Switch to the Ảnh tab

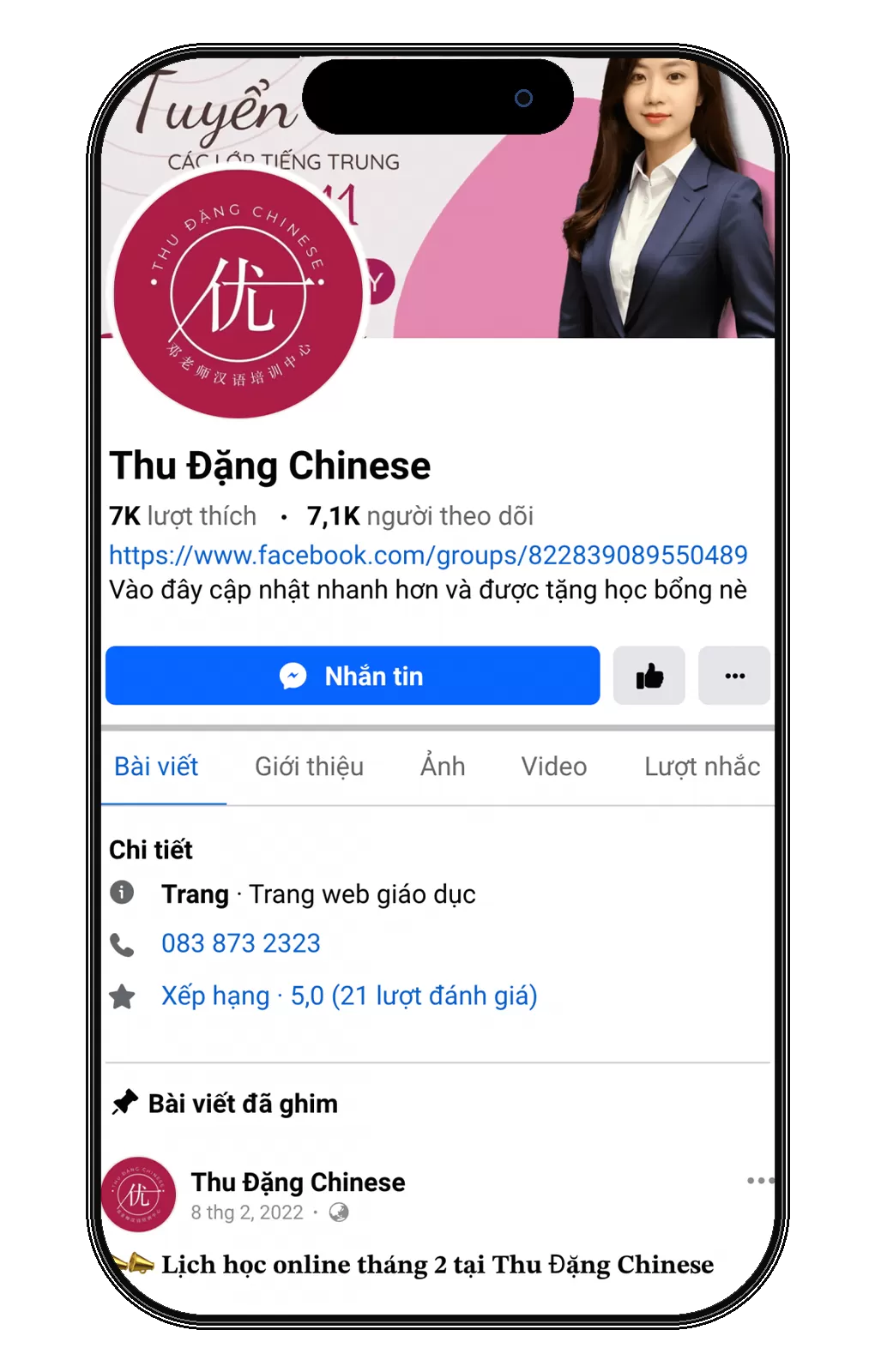click(x=443, y=767)
